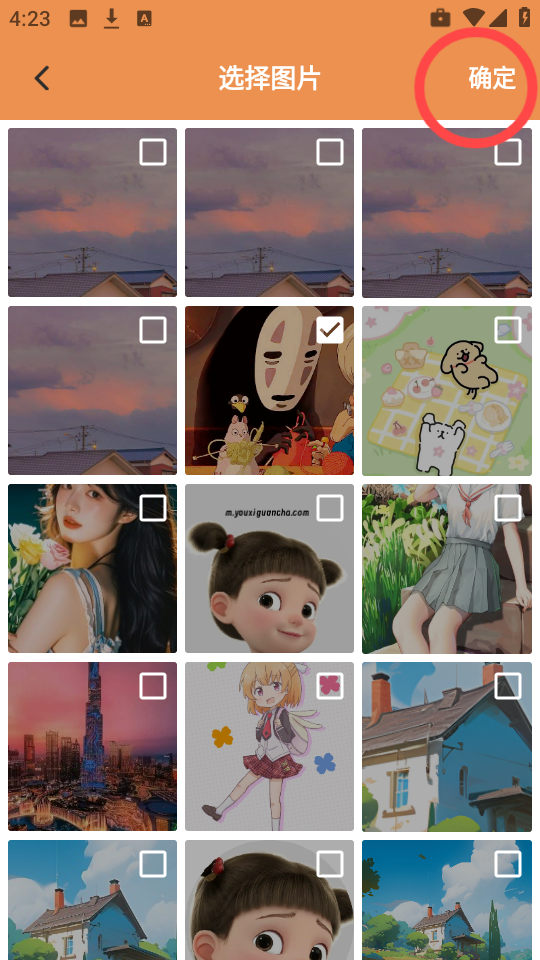Select the picnic blanket puppy image checkbox

(x=508, y=330)
